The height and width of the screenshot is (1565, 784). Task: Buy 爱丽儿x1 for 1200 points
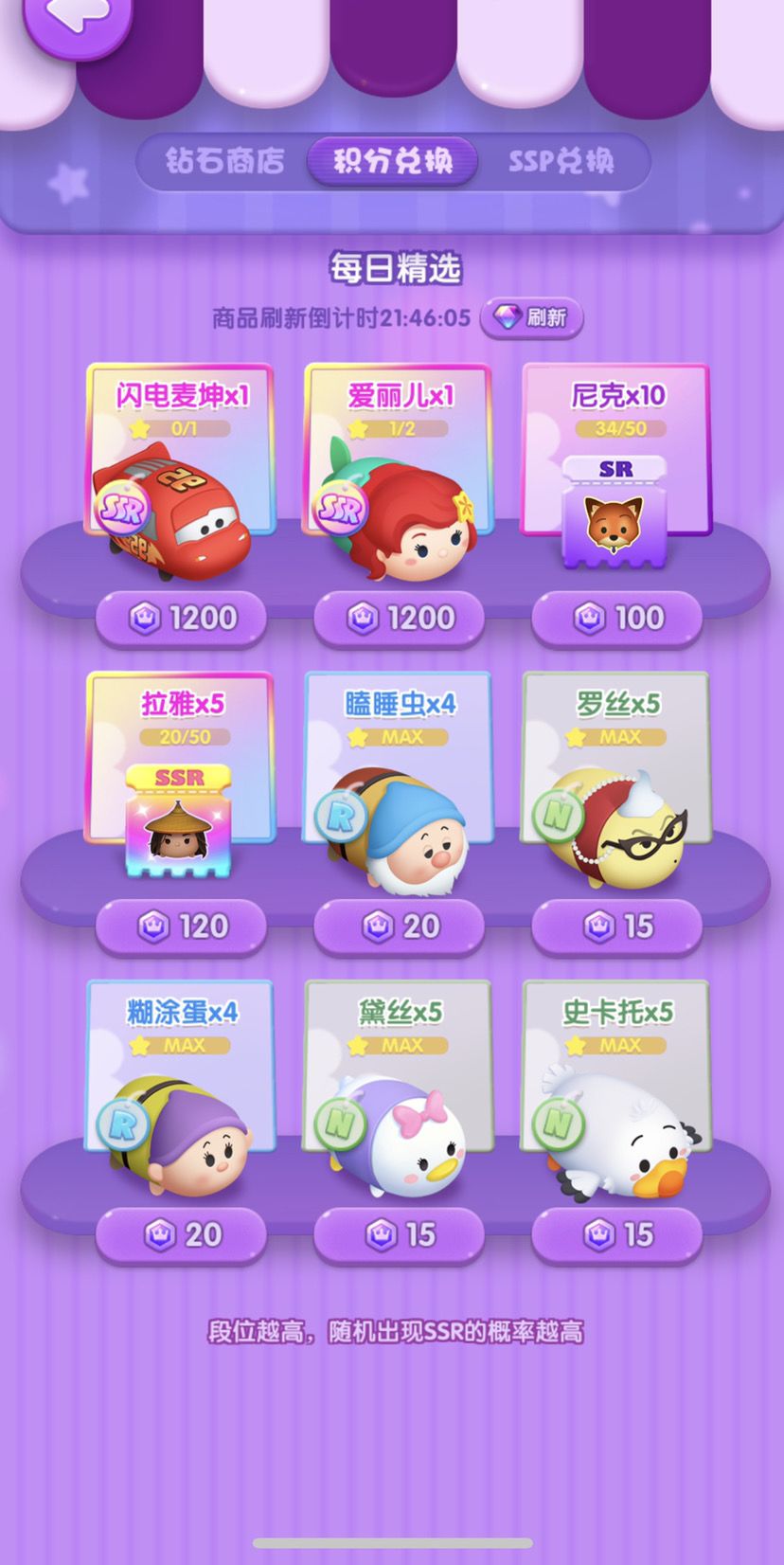399,619
